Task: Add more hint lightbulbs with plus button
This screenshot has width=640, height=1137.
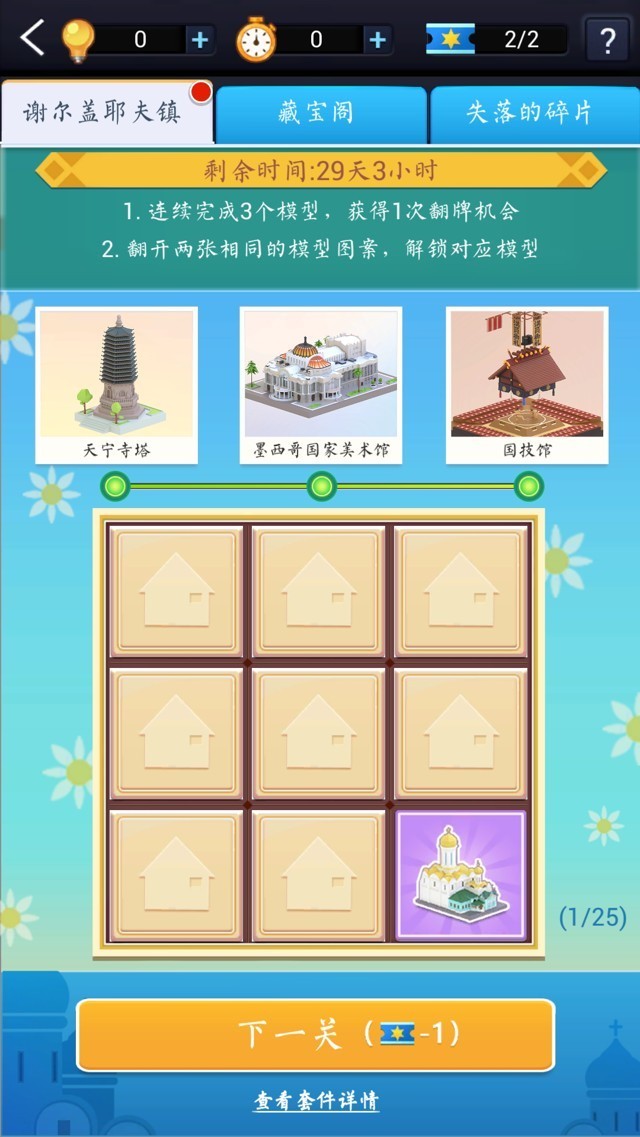Action: (x=200, y=40)
